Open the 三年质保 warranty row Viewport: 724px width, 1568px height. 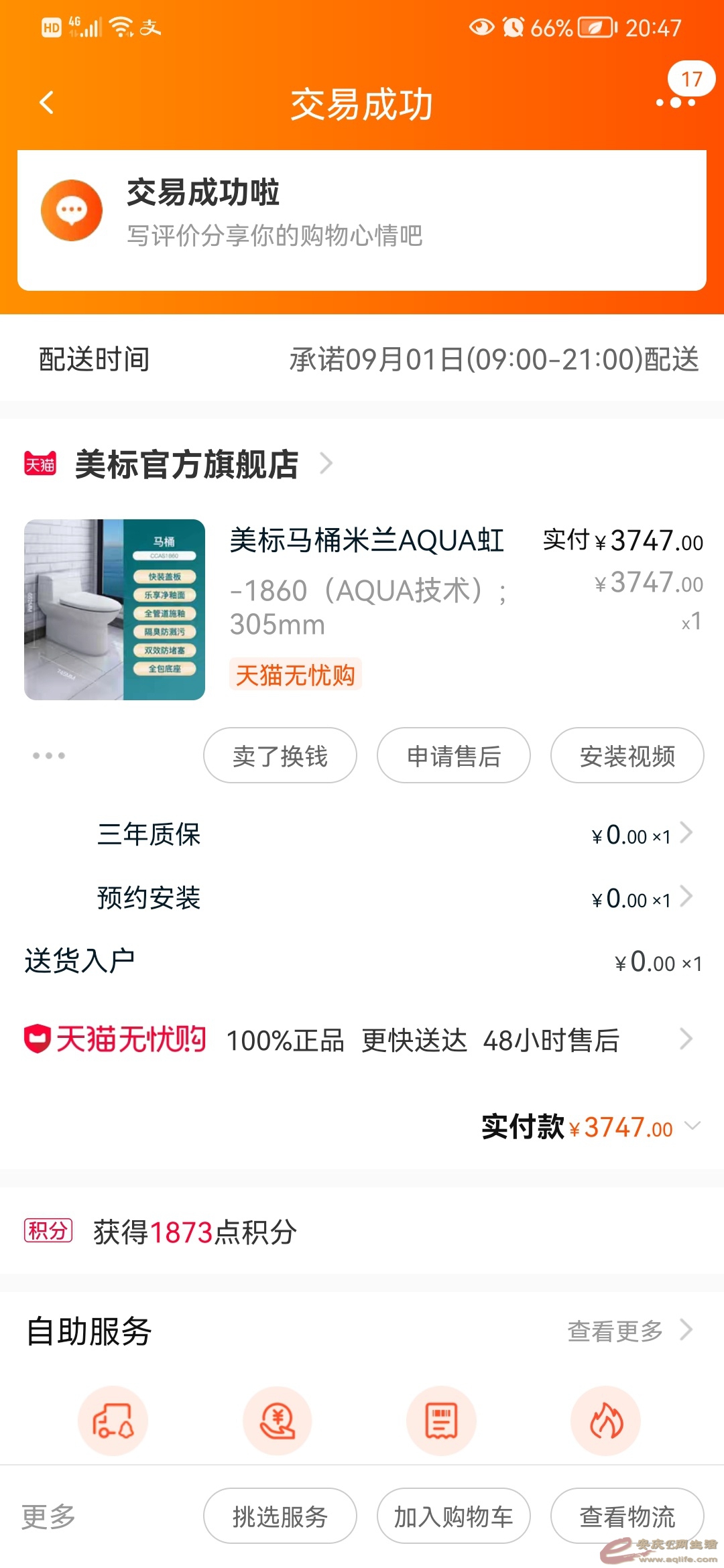394,834
